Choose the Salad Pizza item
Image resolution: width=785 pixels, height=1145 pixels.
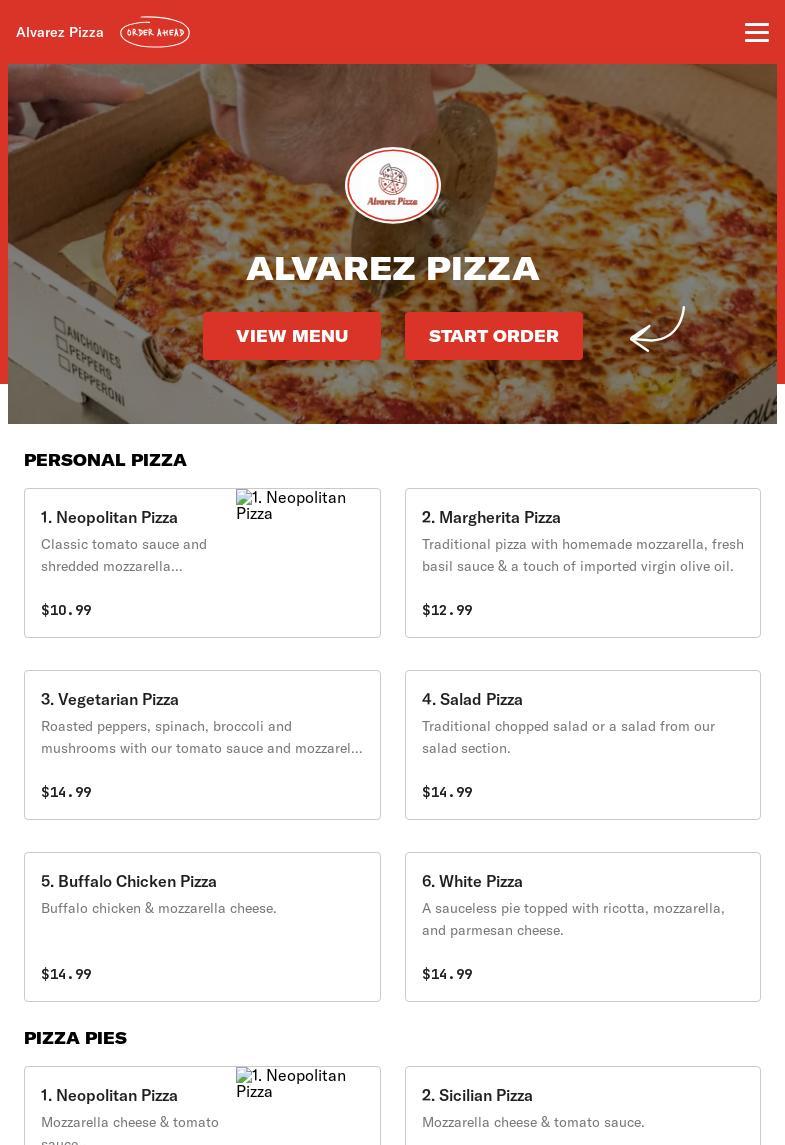[x=582, y=745]
